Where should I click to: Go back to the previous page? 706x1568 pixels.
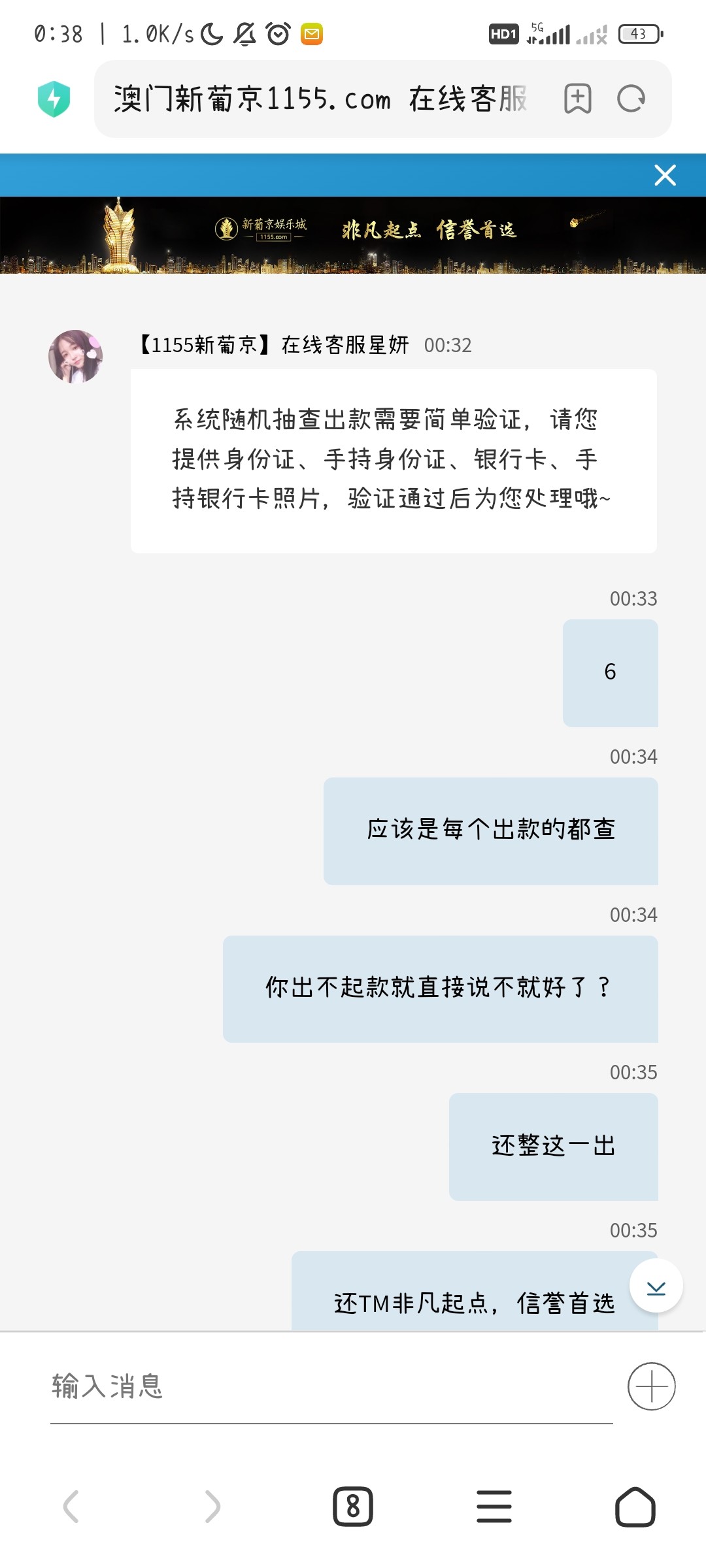coord(71,1507)
